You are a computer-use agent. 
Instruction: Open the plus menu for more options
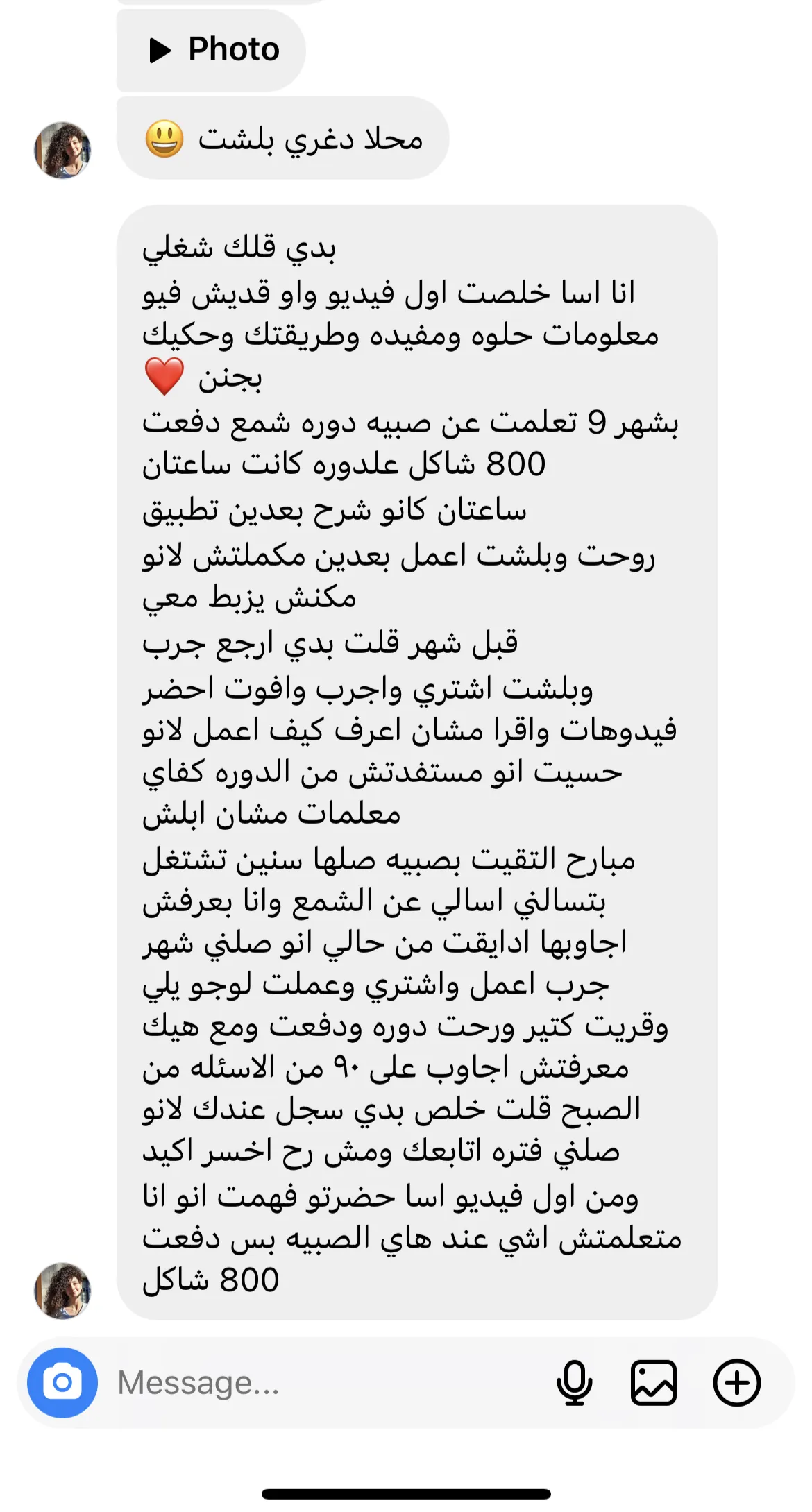pos(736,1382)
